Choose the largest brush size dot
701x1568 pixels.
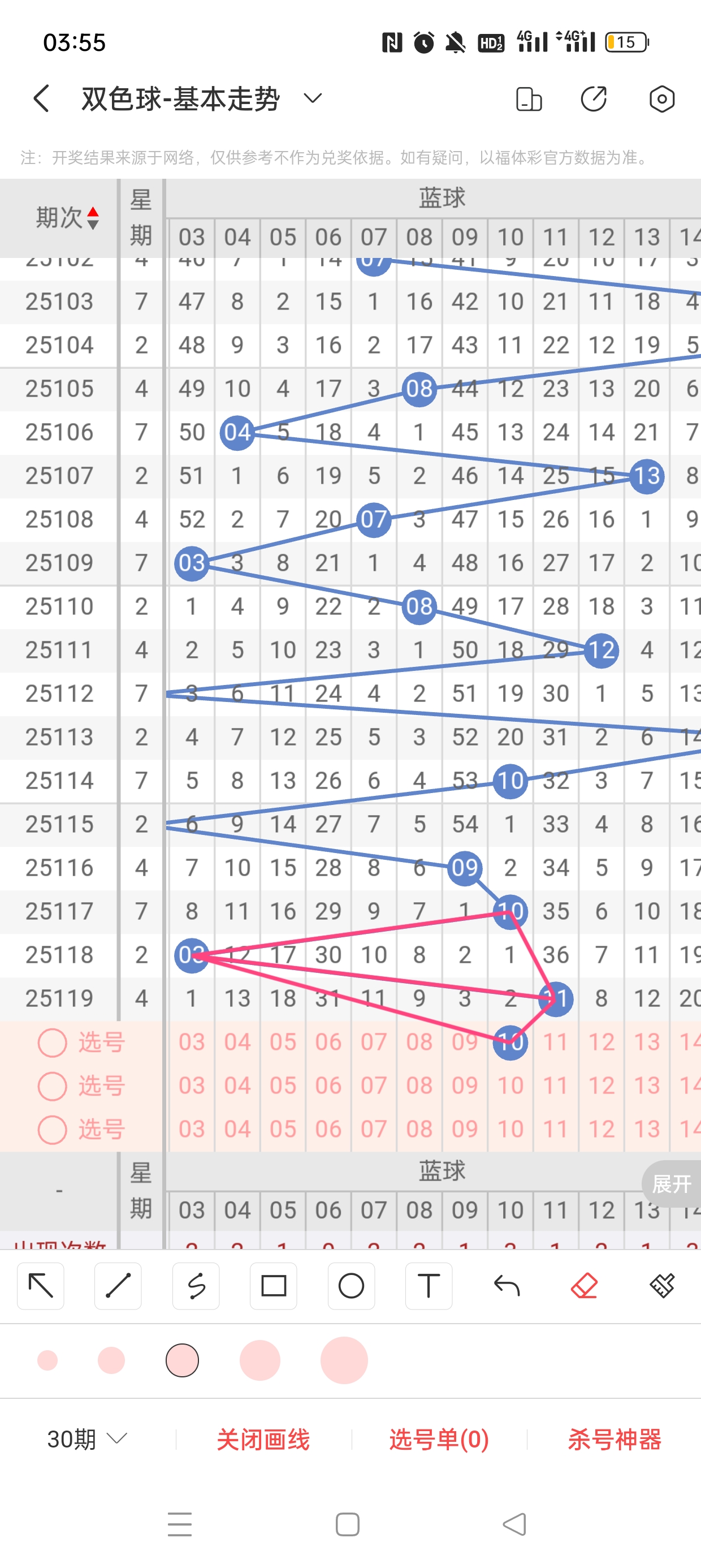click(x=344, y=1360)
